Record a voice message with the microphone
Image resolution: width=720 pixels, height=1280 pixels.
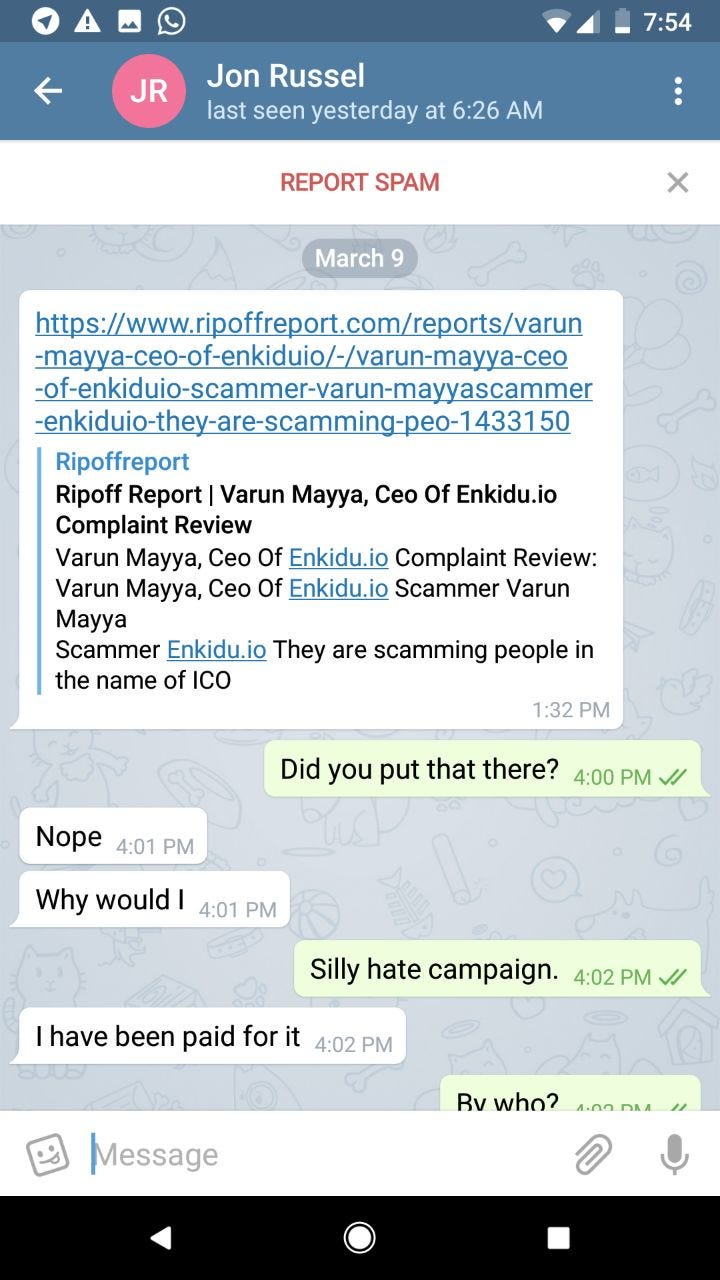coord(674,1154)
